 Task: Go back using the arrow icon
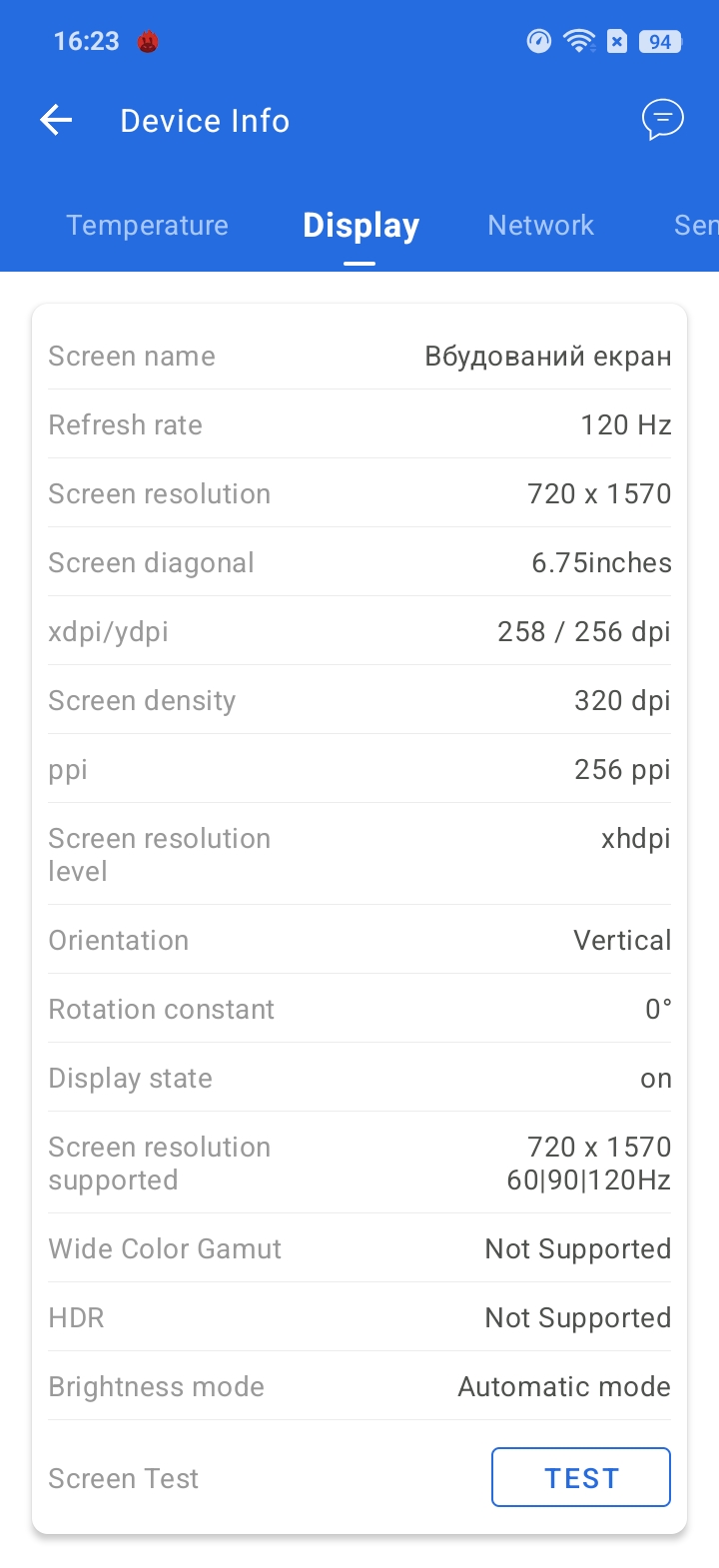tap(57, 121)
